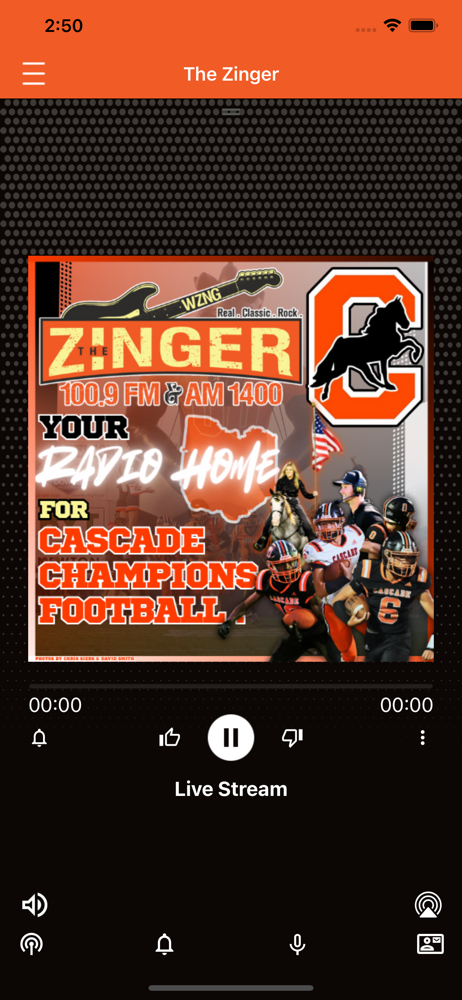Open the three-dot overflow menu

(x=422, y=738)
